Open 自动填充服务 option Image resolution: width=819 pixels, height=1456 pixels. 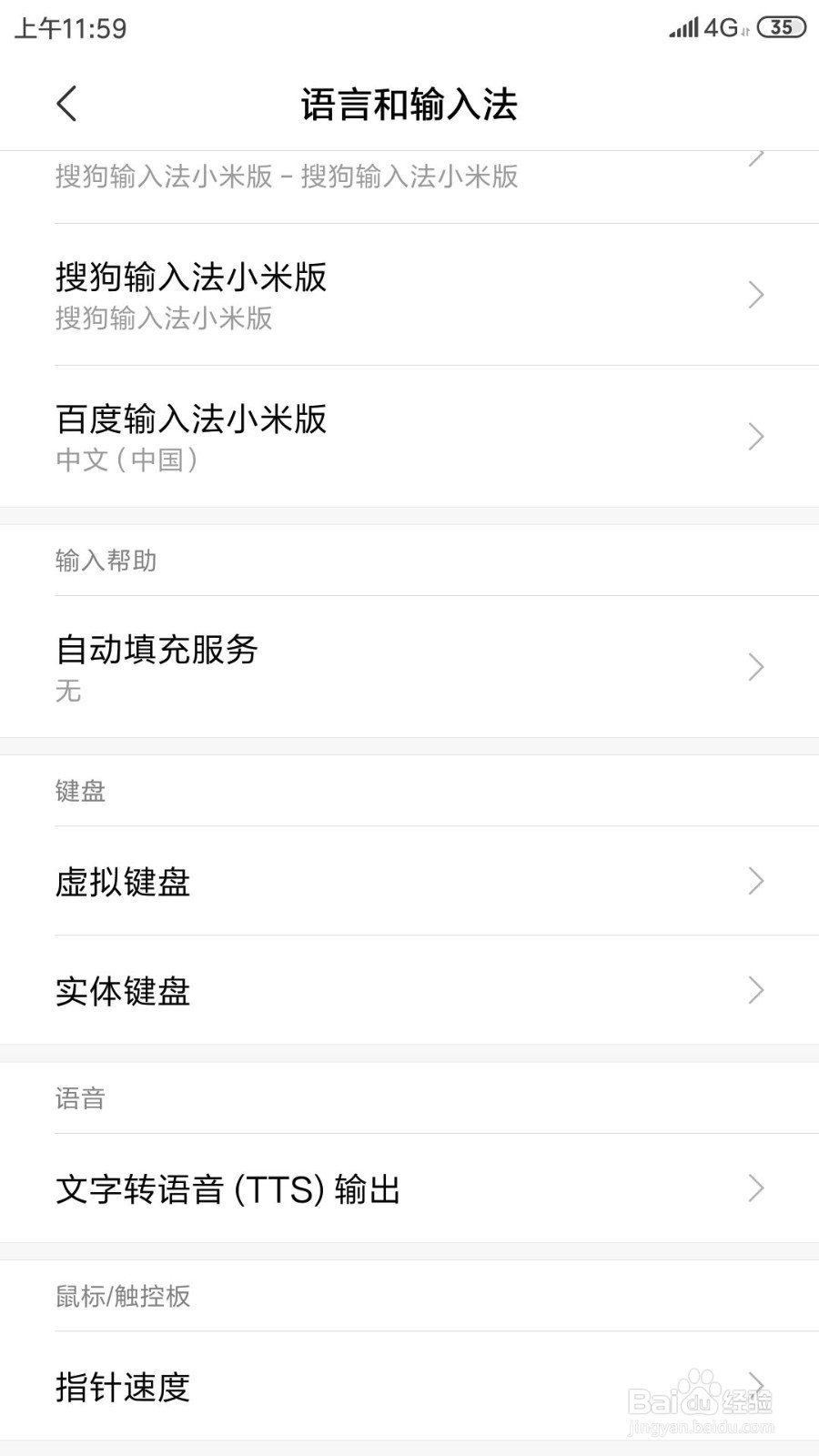pos(409,667)
